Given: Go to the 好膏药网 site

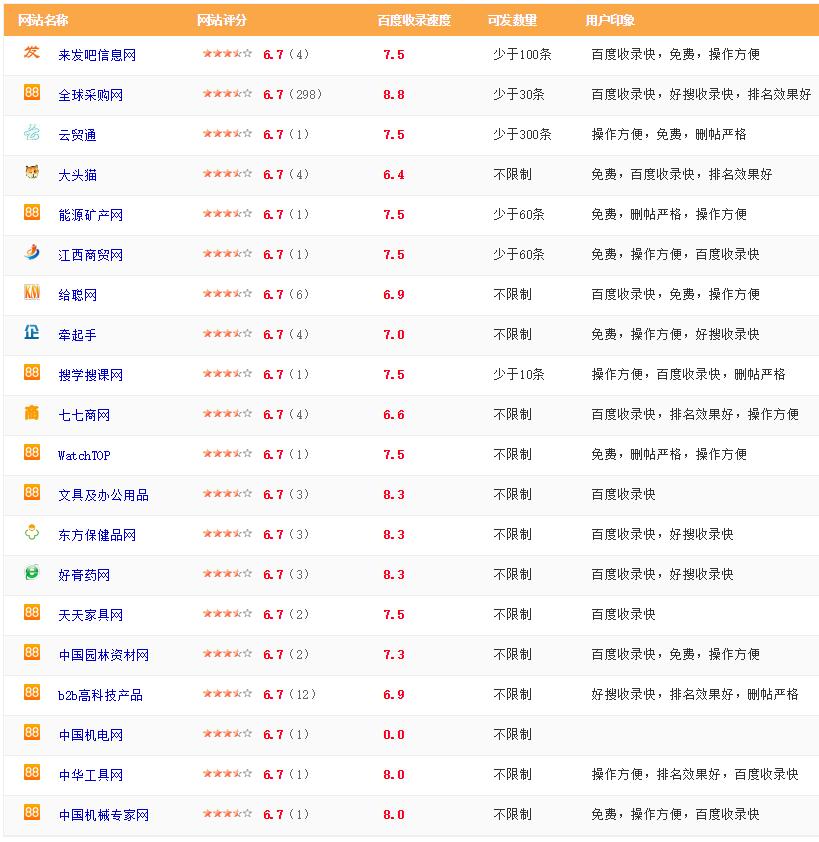Looking at the screenshot, I should [84, 575].
